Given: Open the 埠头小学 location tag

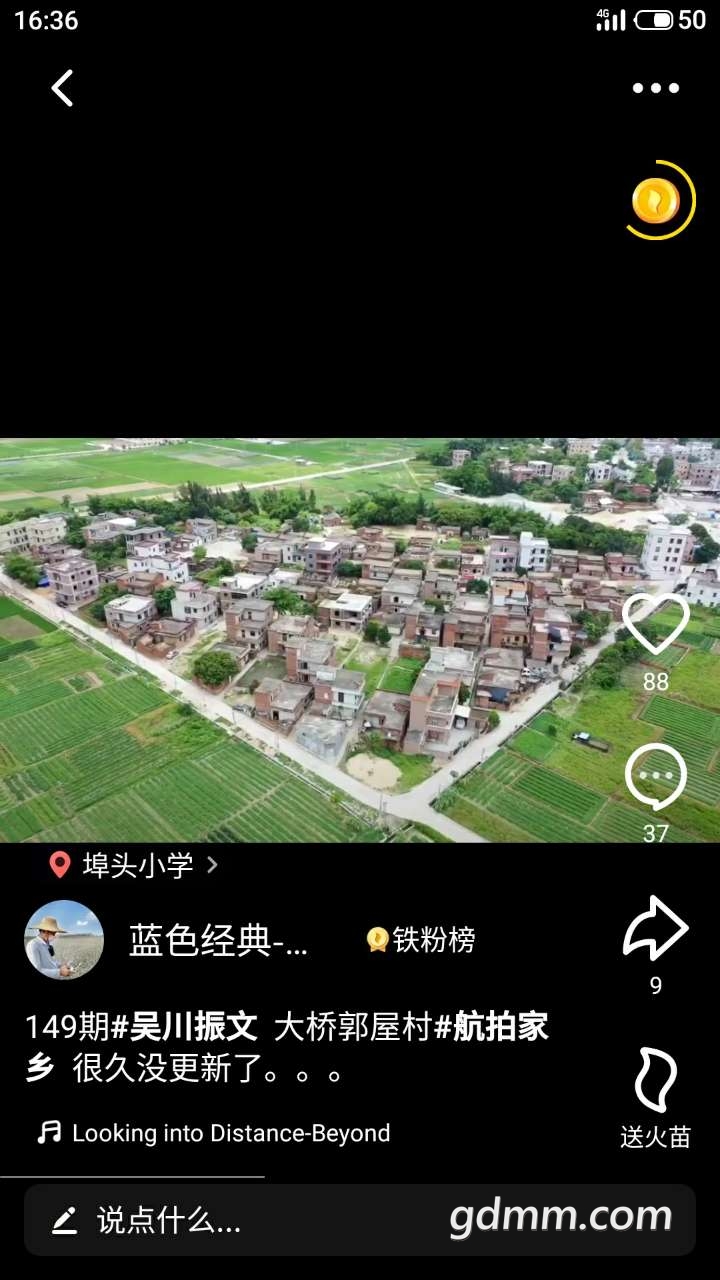Looking at the screenshot, I should [134, 865].
